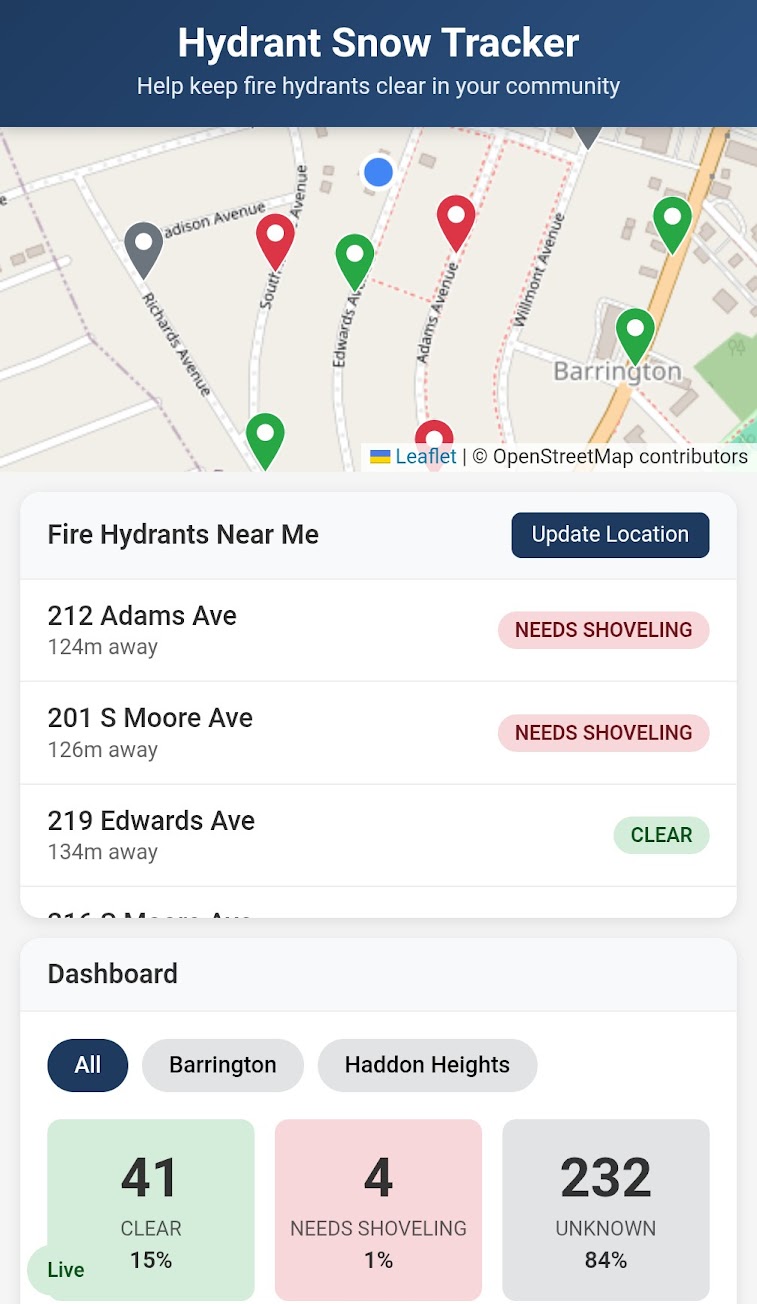Expand the Dashboard section

click(x=112, y=973)
